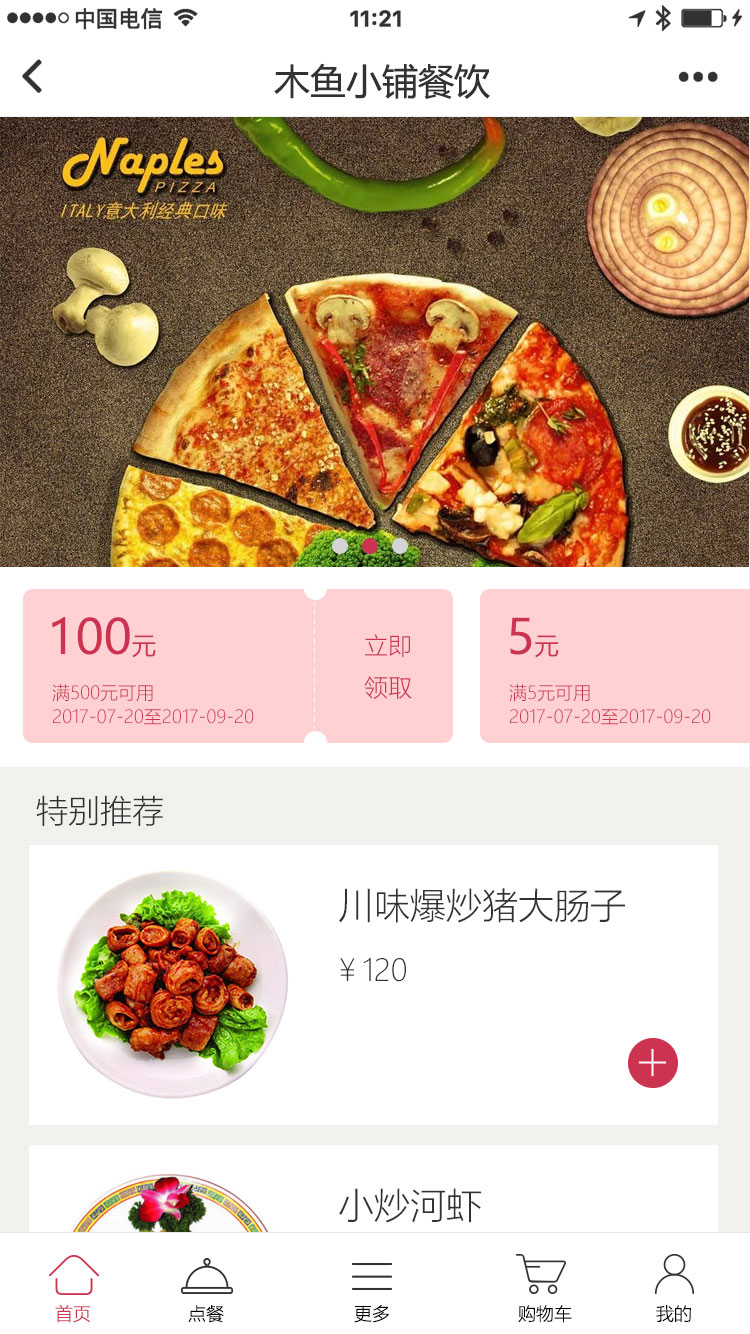This screenshot has width=750, height=1334.
Task: Select the middle carousel indicator dot
Action: tap(368, 547)
